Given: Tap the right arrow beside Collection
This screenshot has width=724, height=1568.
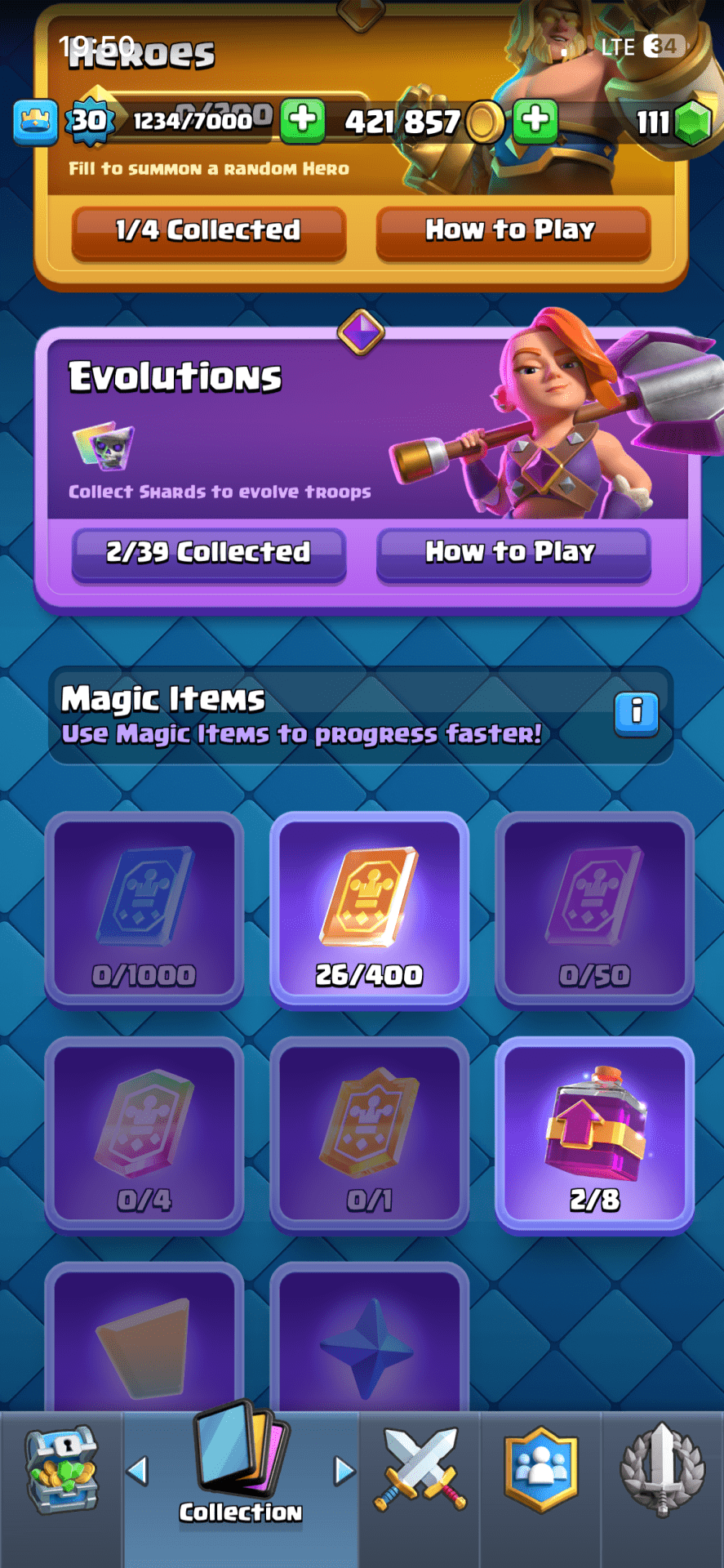Looking at the screenshot, I should pyautogui.click(x=344, y=1471).
